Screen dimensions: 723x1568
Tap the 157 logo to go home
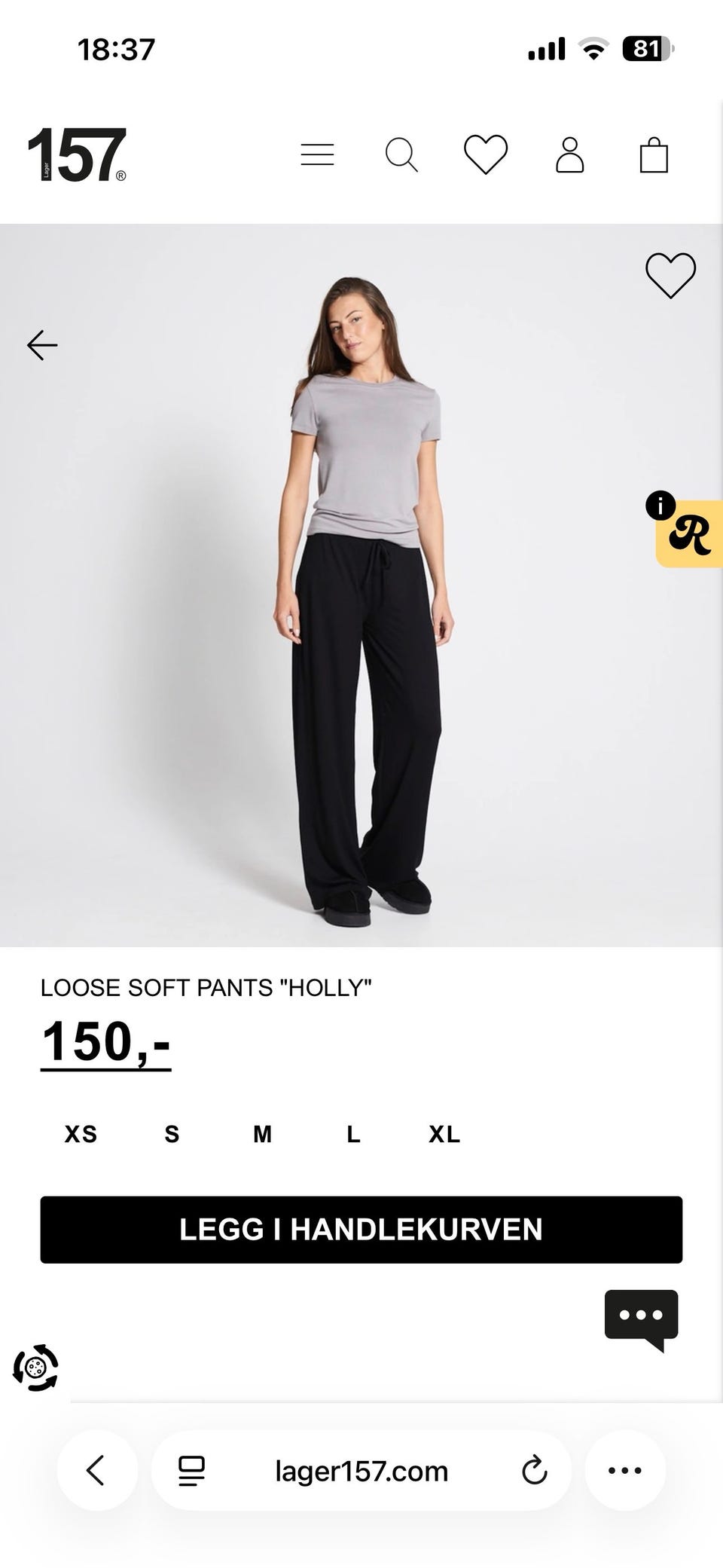coord(77,154)
